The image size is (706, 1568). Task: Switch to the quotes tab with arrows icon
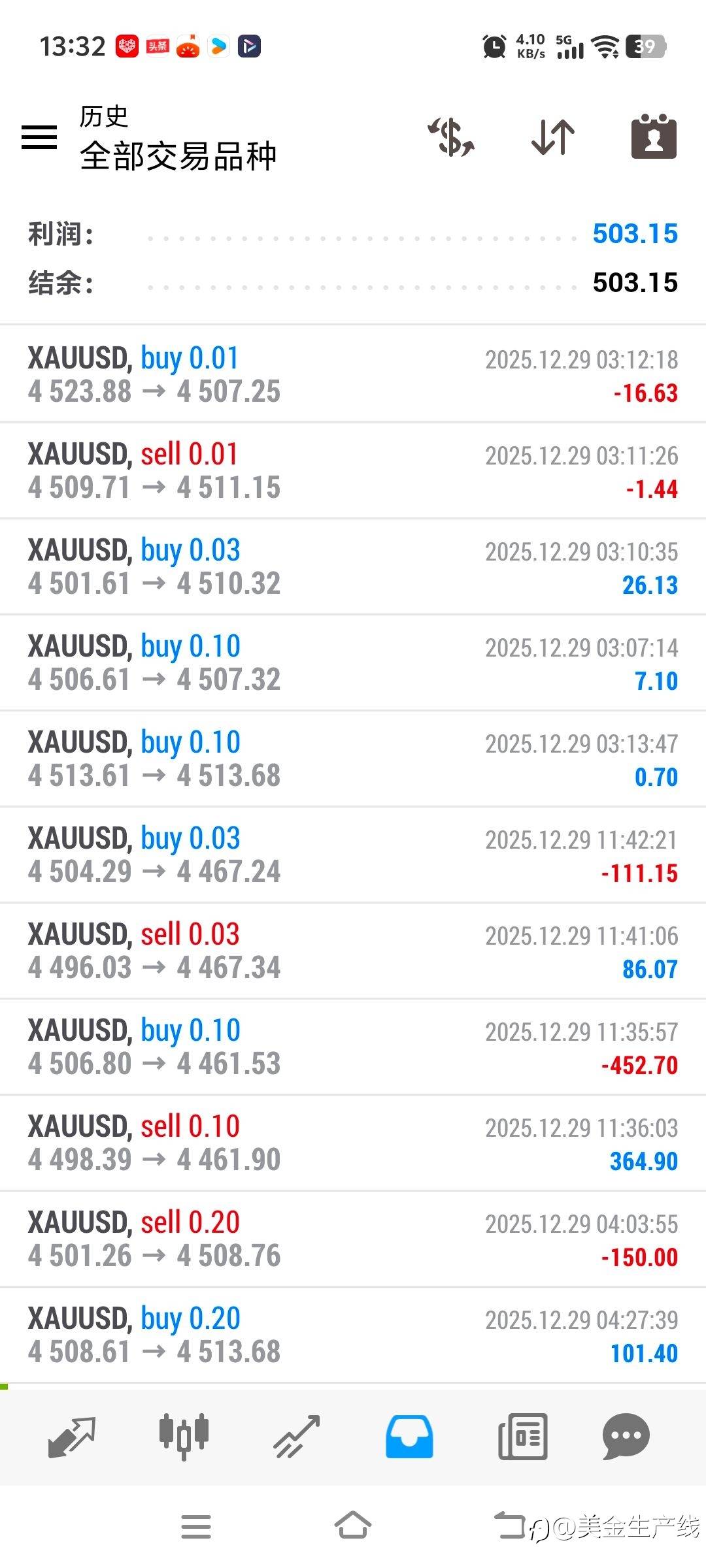click(x=72, y=1437)
